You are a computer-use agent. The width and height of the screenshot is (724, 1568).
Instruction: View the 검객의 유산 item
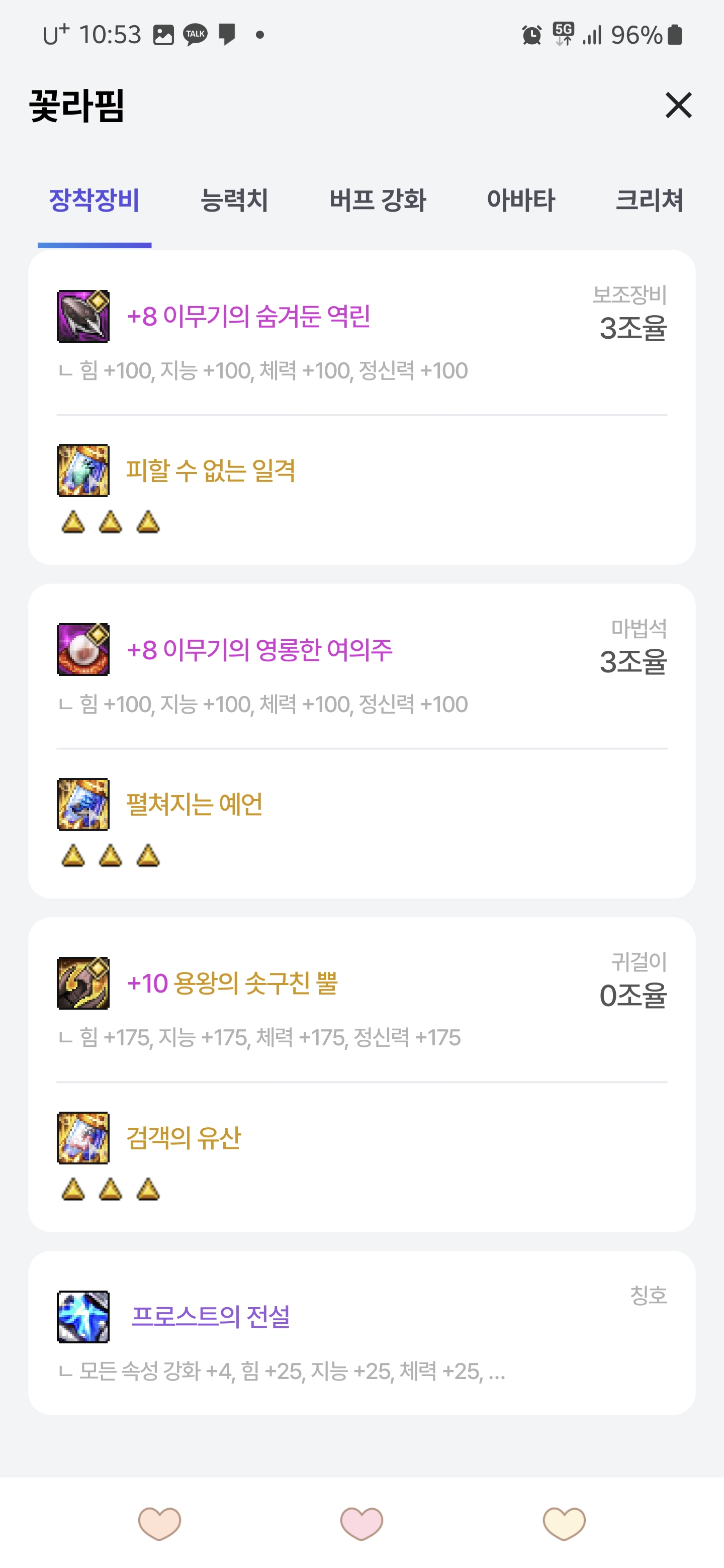[x=184, y=1138]
